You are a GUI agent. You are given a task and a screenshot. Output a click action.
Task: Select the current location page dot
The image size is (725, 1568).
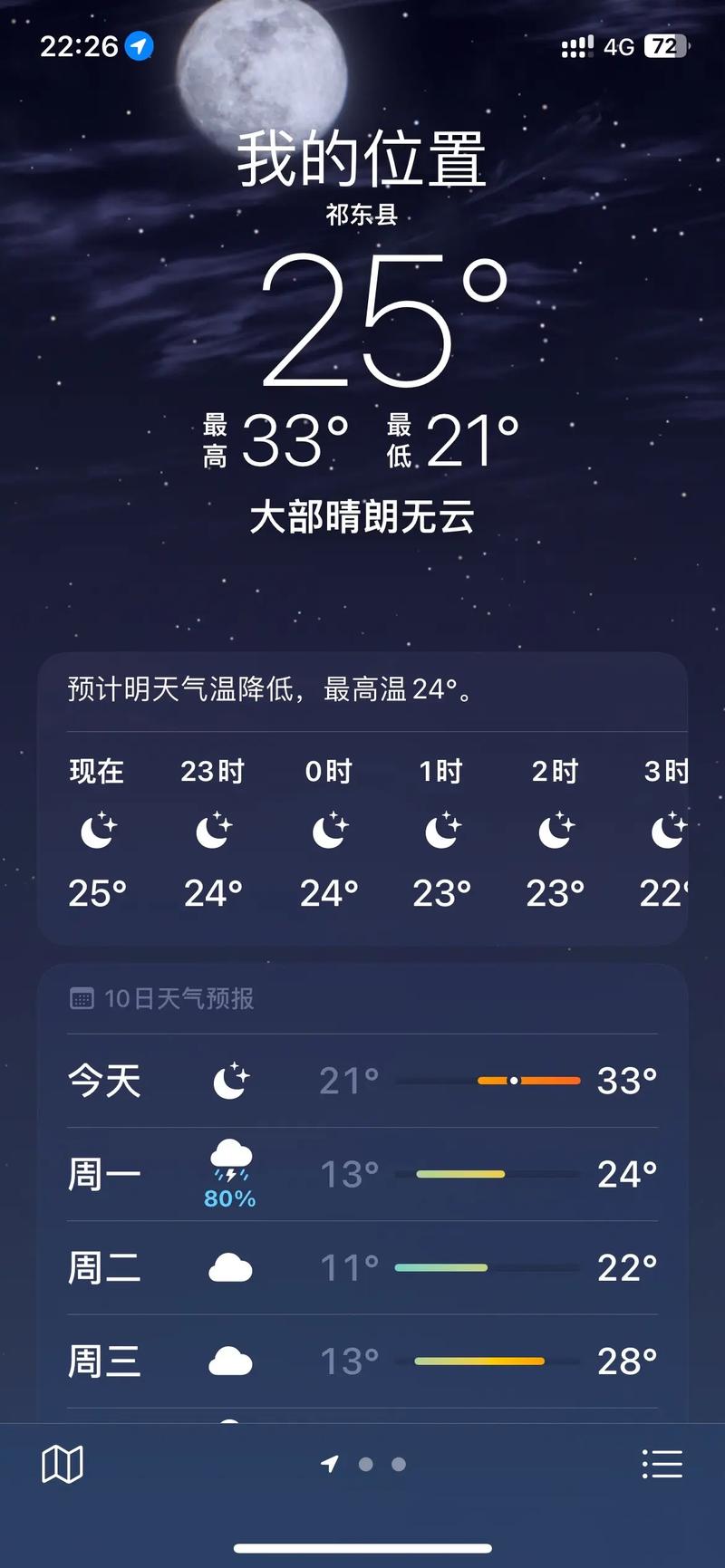(x=366, y=1464)
